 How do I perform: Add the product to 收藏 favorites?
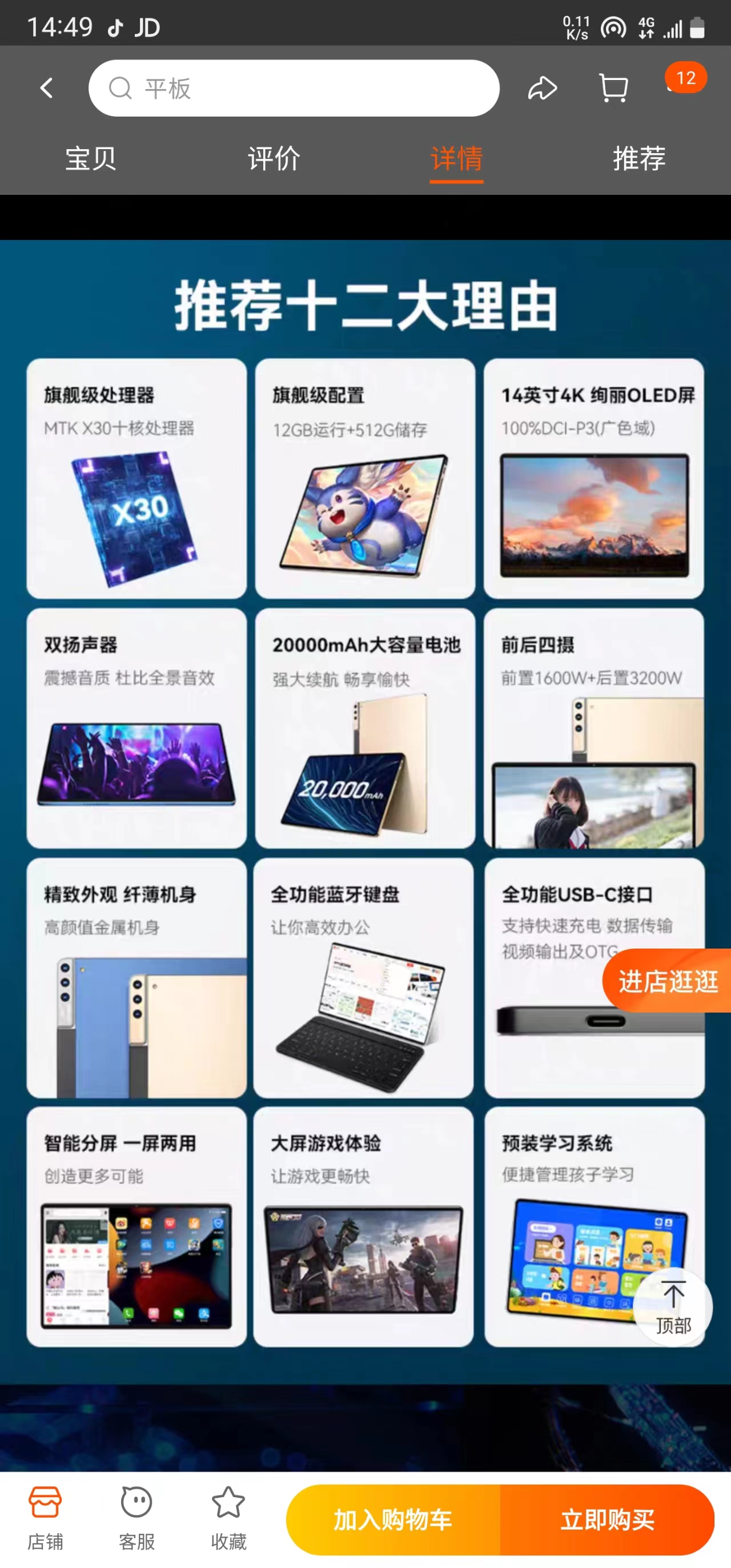pos(228,1518)
